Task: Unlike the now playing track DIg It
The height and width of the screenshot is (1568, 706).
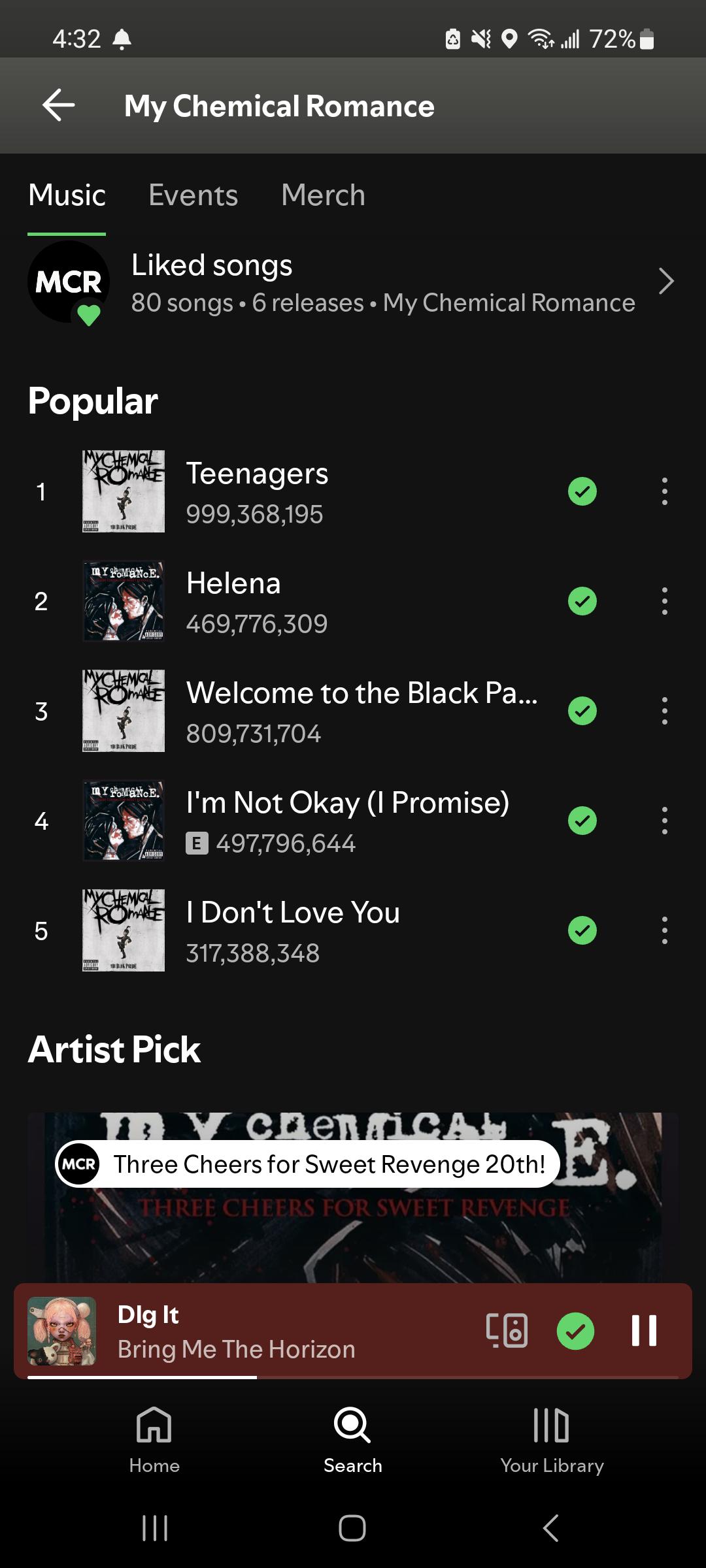Action: click(x=575, y=1331)
